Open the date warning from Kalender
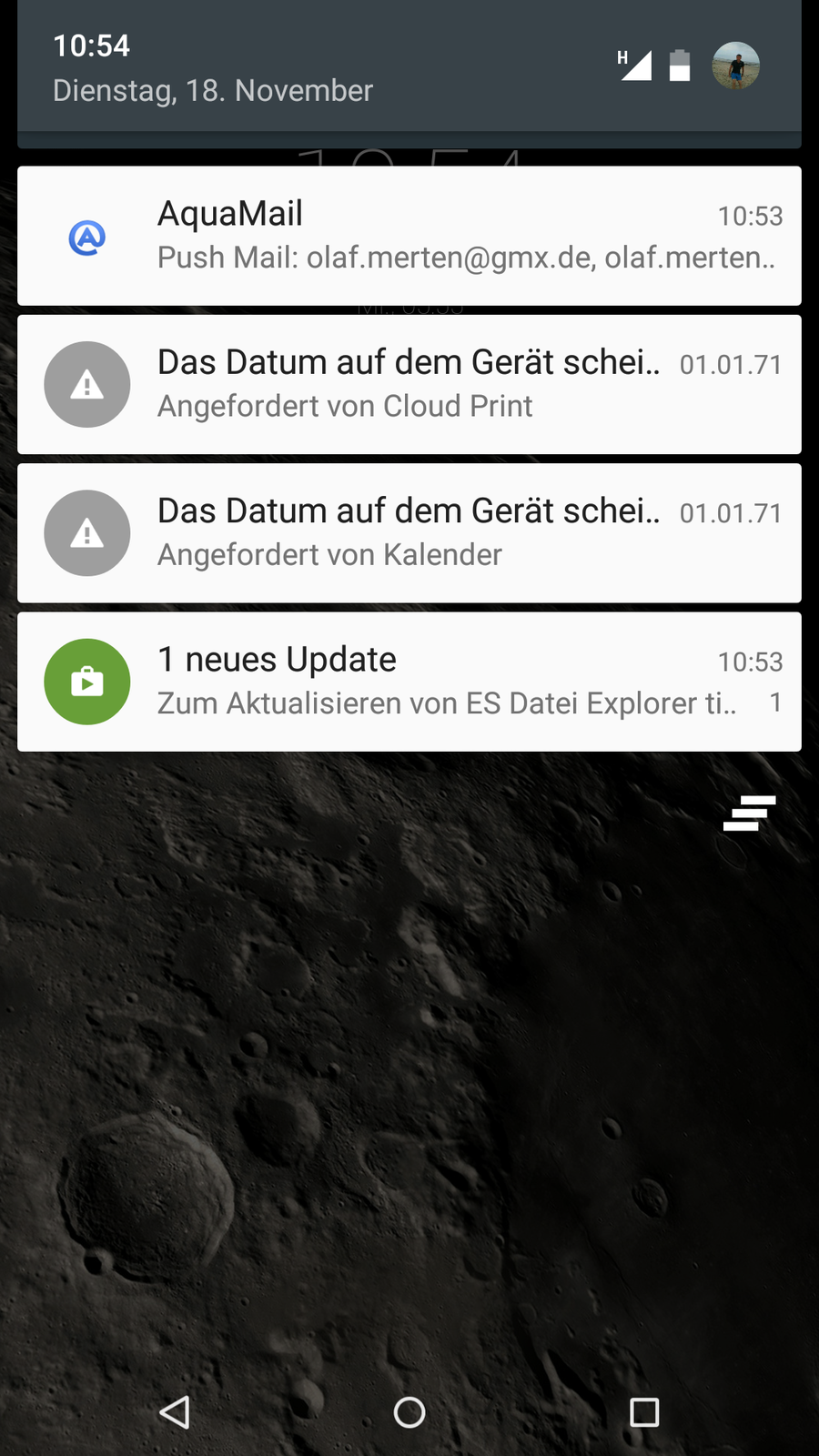Screen dimensions: 819x1456 point(409,533)
